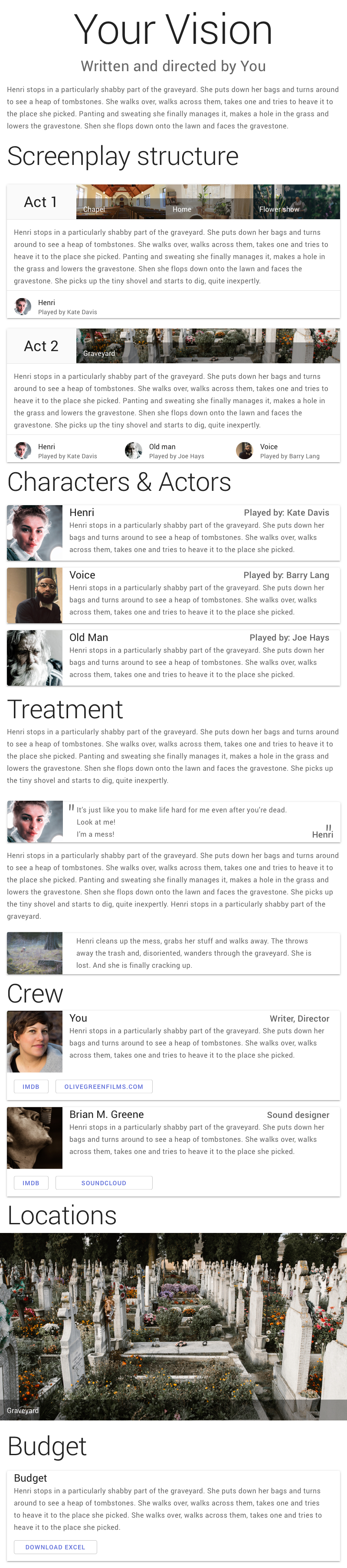Screen dimensions: 347x1568
Task: Select Old man chip in Act 2
Action: pos(164,450)
